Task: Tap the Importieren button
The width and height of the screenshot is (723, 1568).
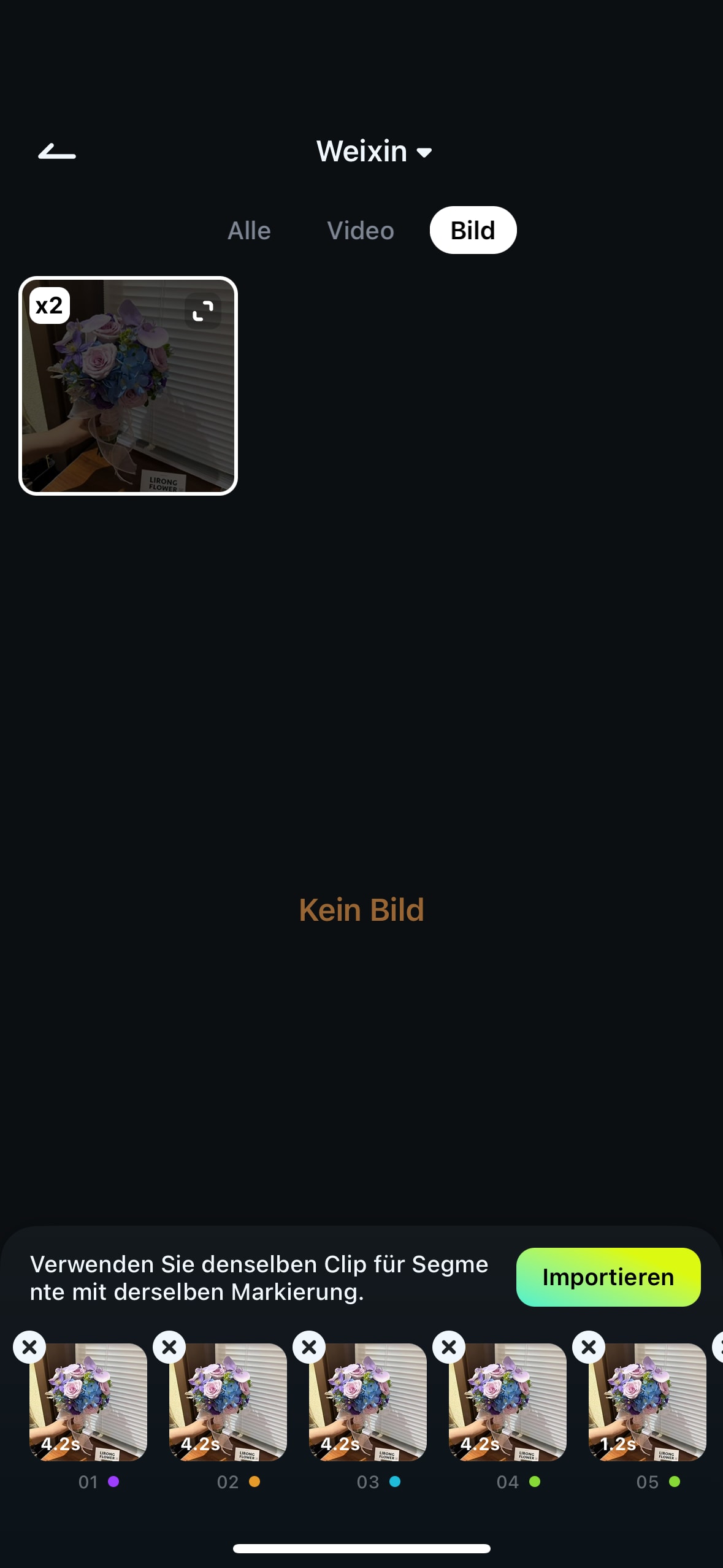Action: click(608, 1277)
